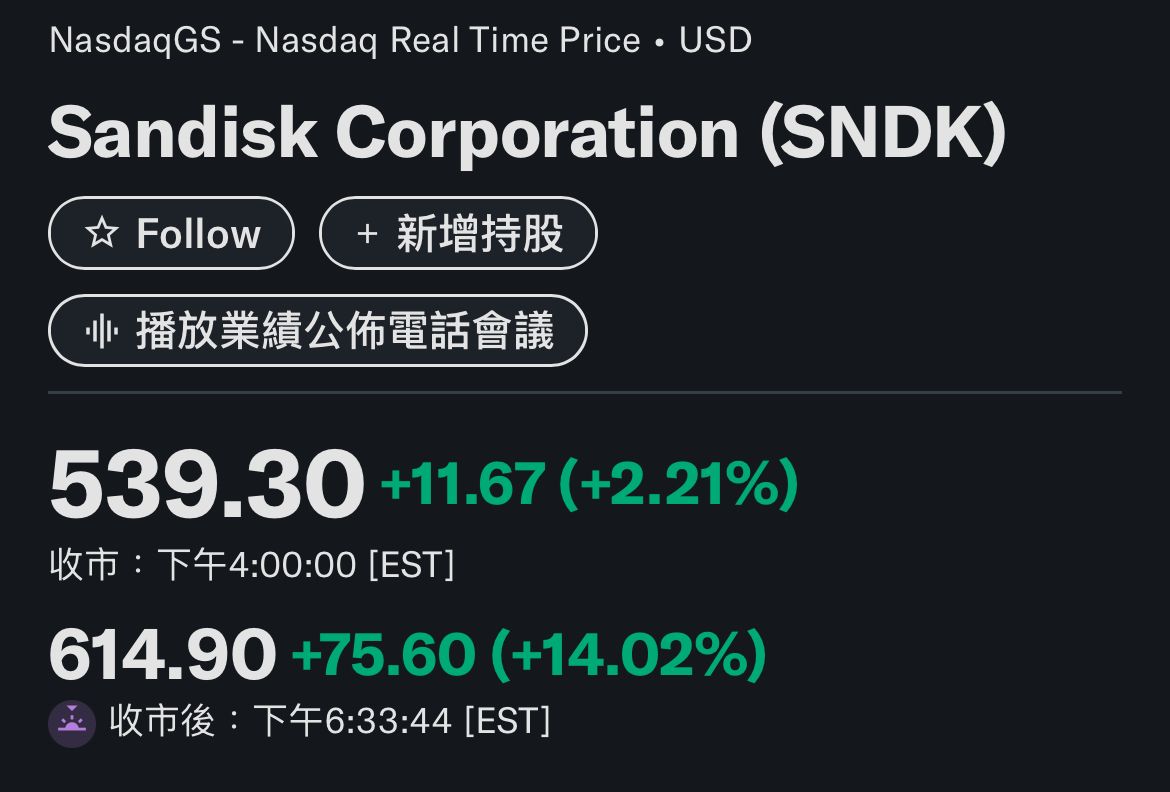Image resolution: width=1170 pixels, height=792 pixels.
Task: Play the earnings call via 播放業績公佈電話會議
Action: 318,331
